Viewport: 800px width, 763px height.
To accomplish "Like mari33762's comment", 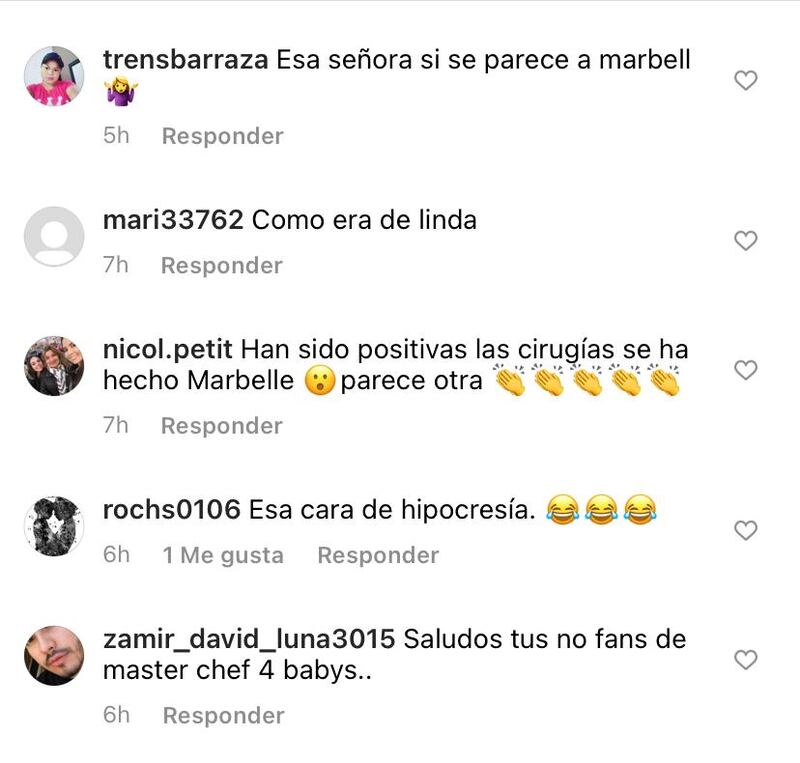I will (746, 241).
